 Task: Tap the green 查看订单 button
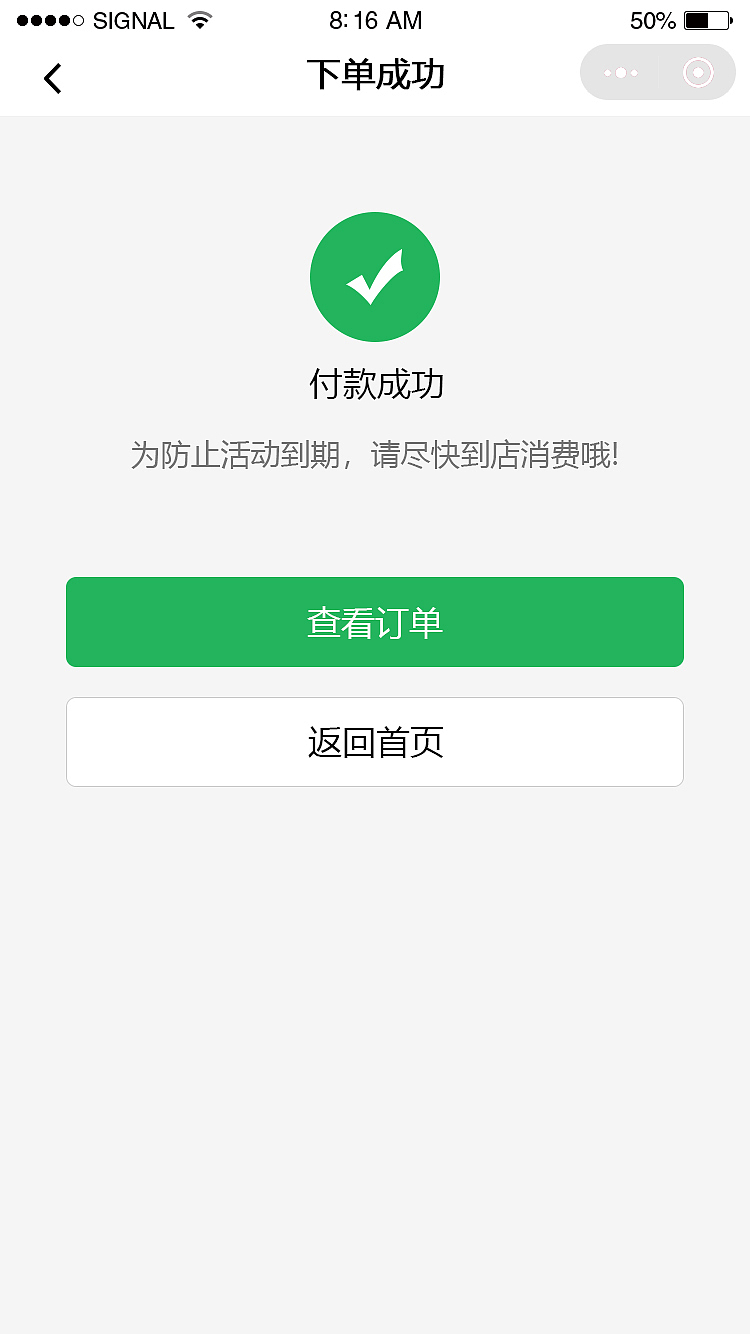375,622
